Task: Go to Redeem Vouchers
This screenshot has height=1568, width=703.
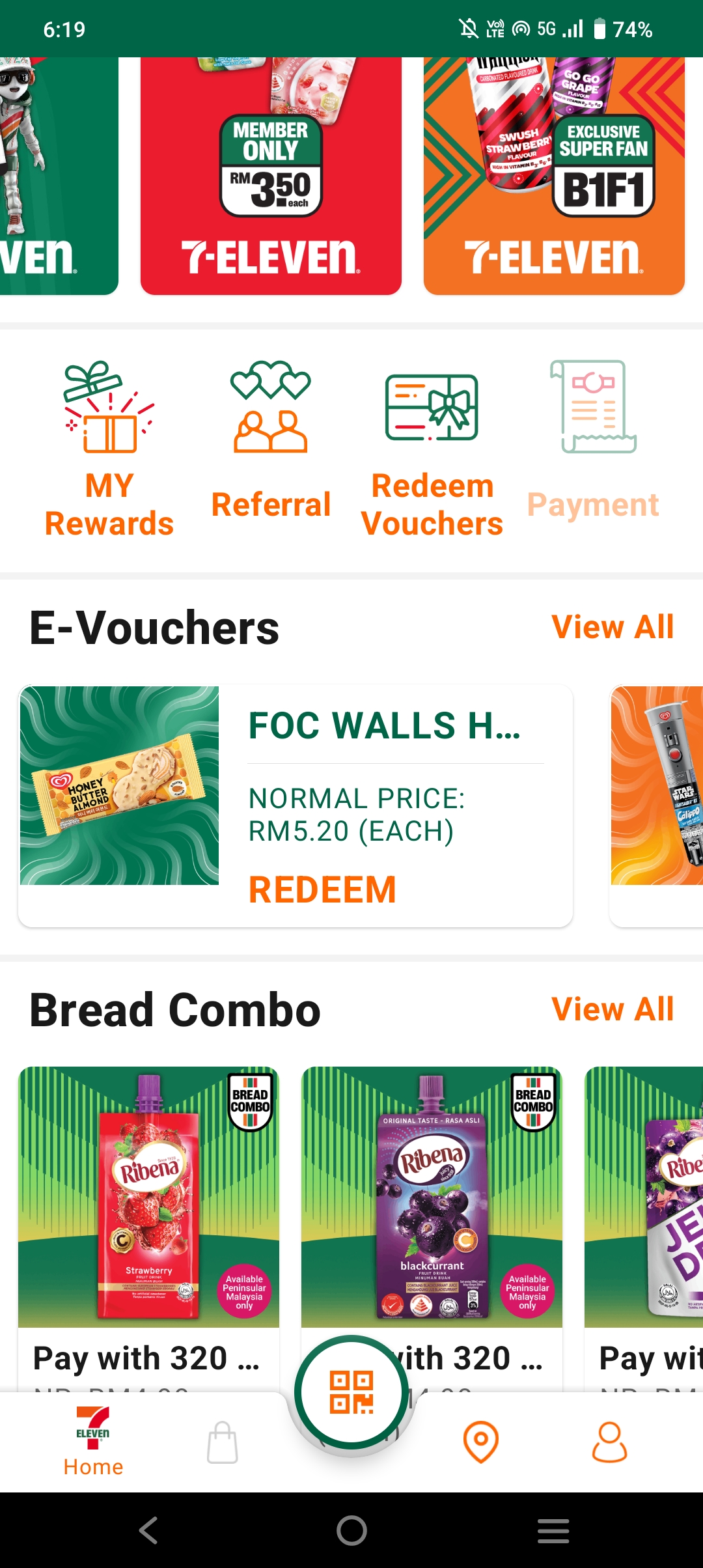Action: click(432, 449)
